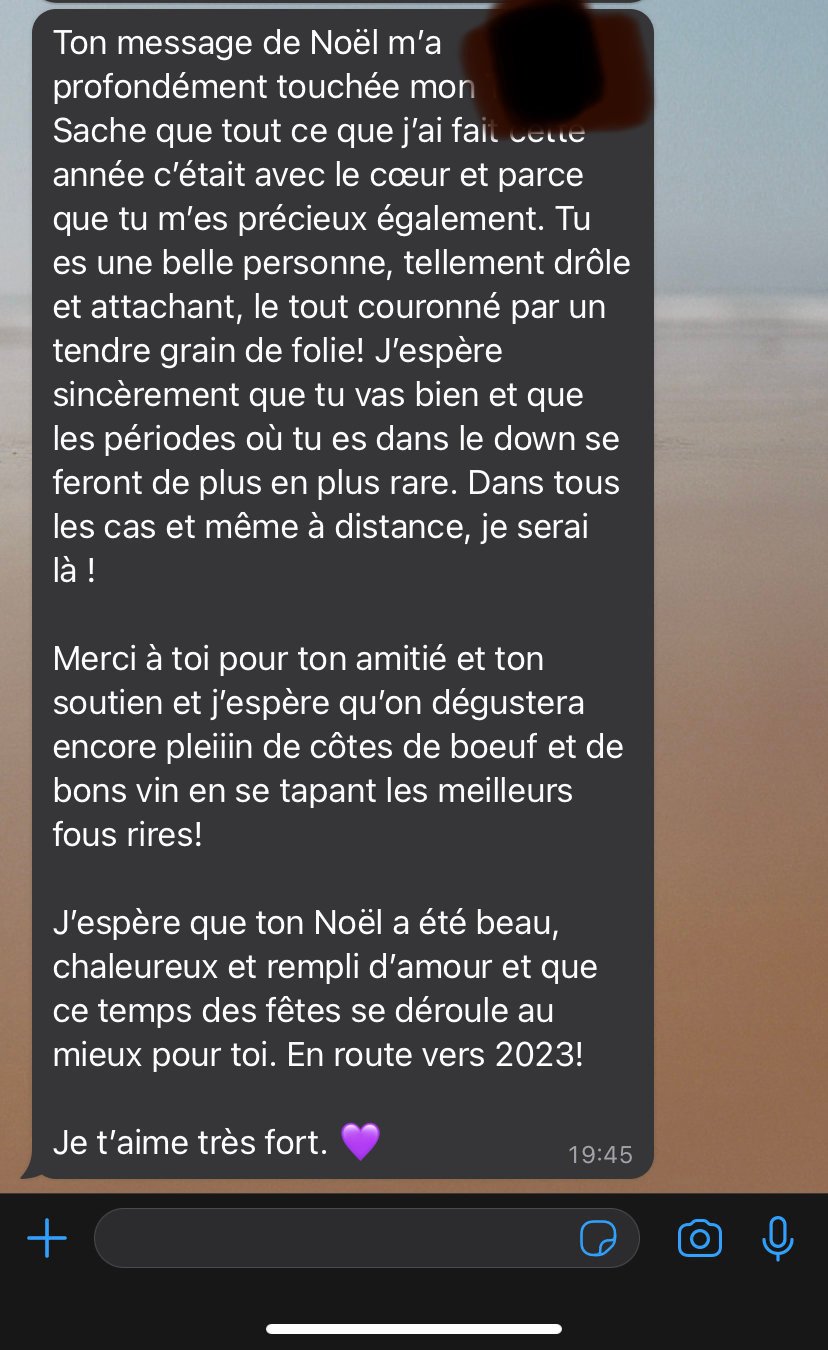The width and height of the screenshot is (828, 1350).
Task: Tap the microphone voice message icon
Action: click(x=777, y=1239)
